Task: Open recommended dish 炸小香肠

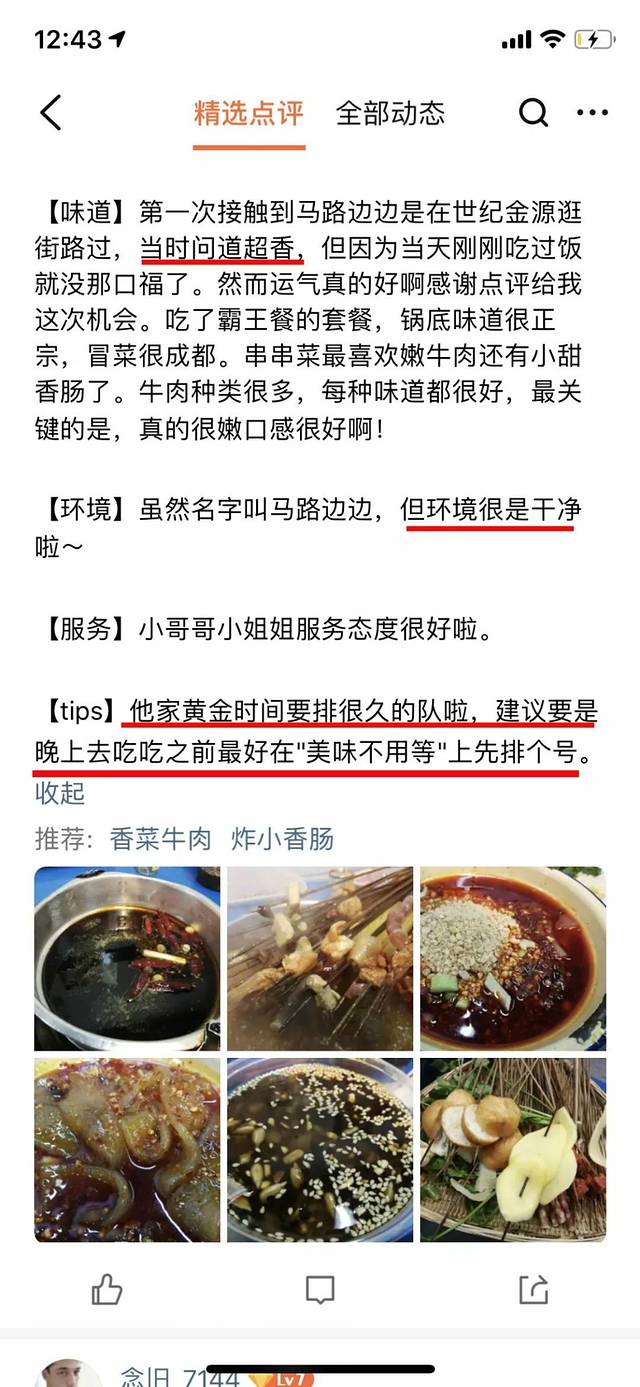Action: (282, 838)
